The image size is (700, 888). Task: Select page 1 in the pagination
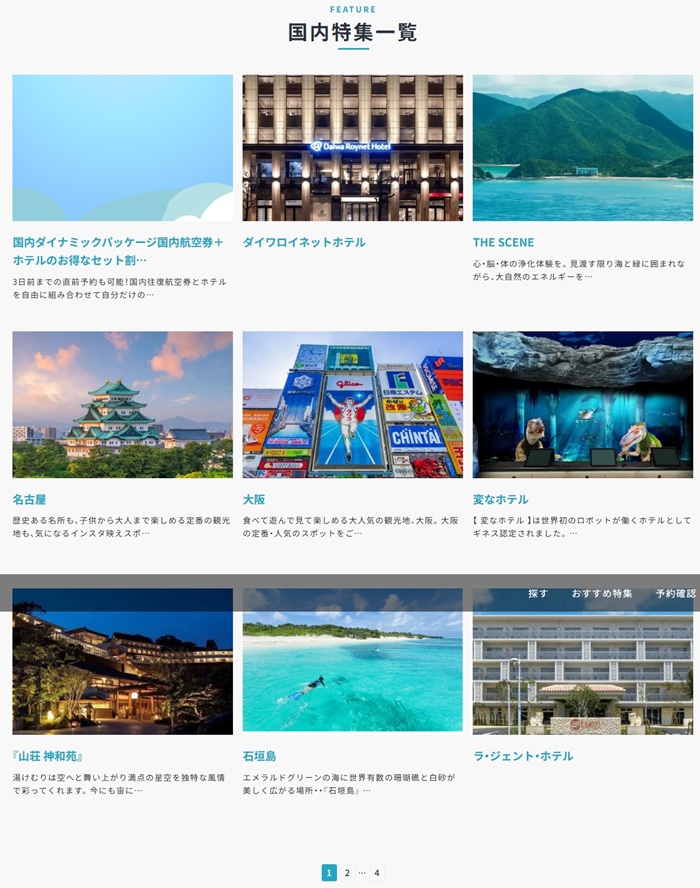pyautogui.click(x=329, y=873)
